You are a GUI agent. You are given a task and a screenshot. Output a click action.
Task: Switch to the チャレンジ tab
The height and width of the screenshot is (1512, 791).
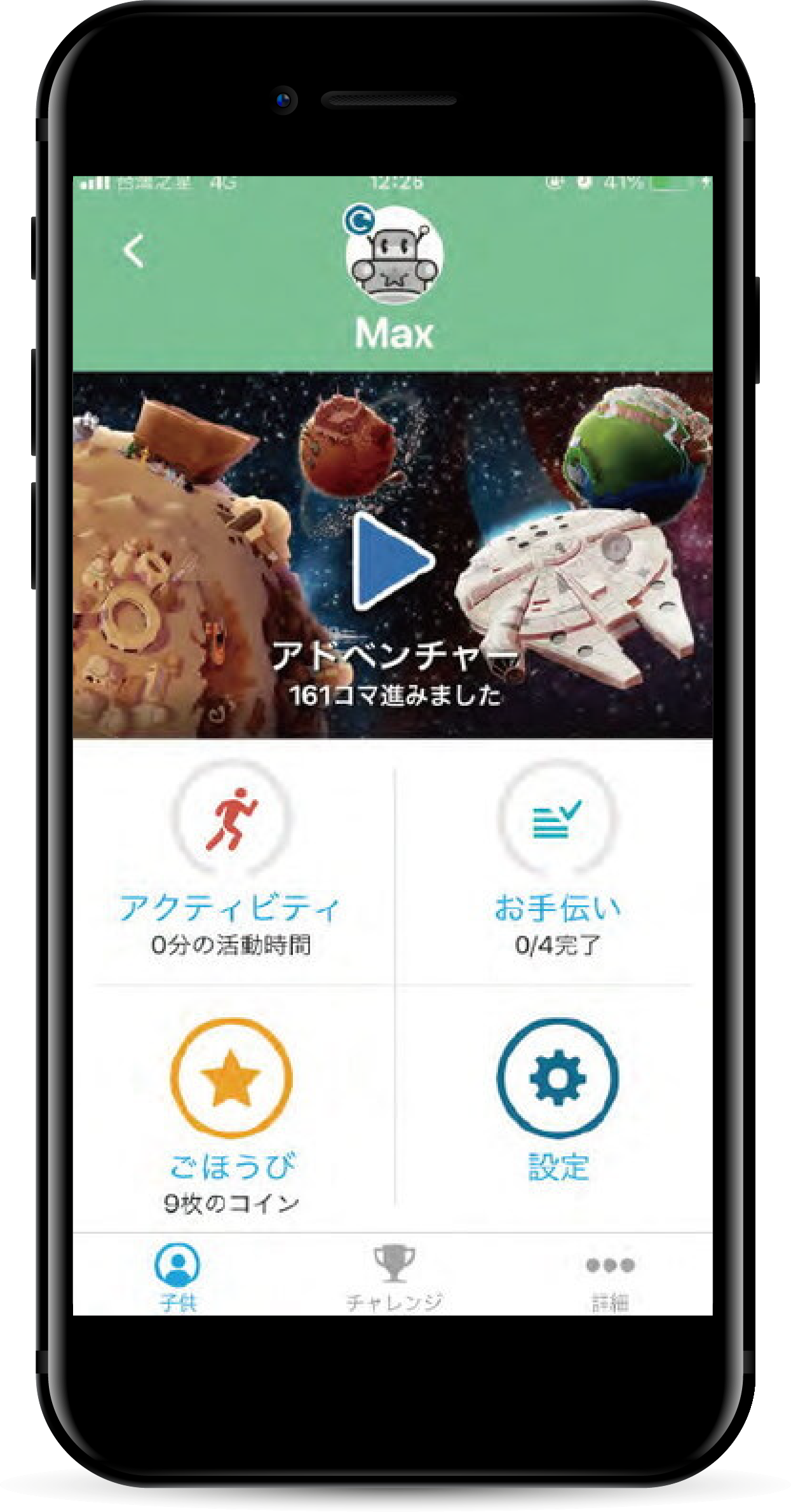click(x=394, y=1277)
